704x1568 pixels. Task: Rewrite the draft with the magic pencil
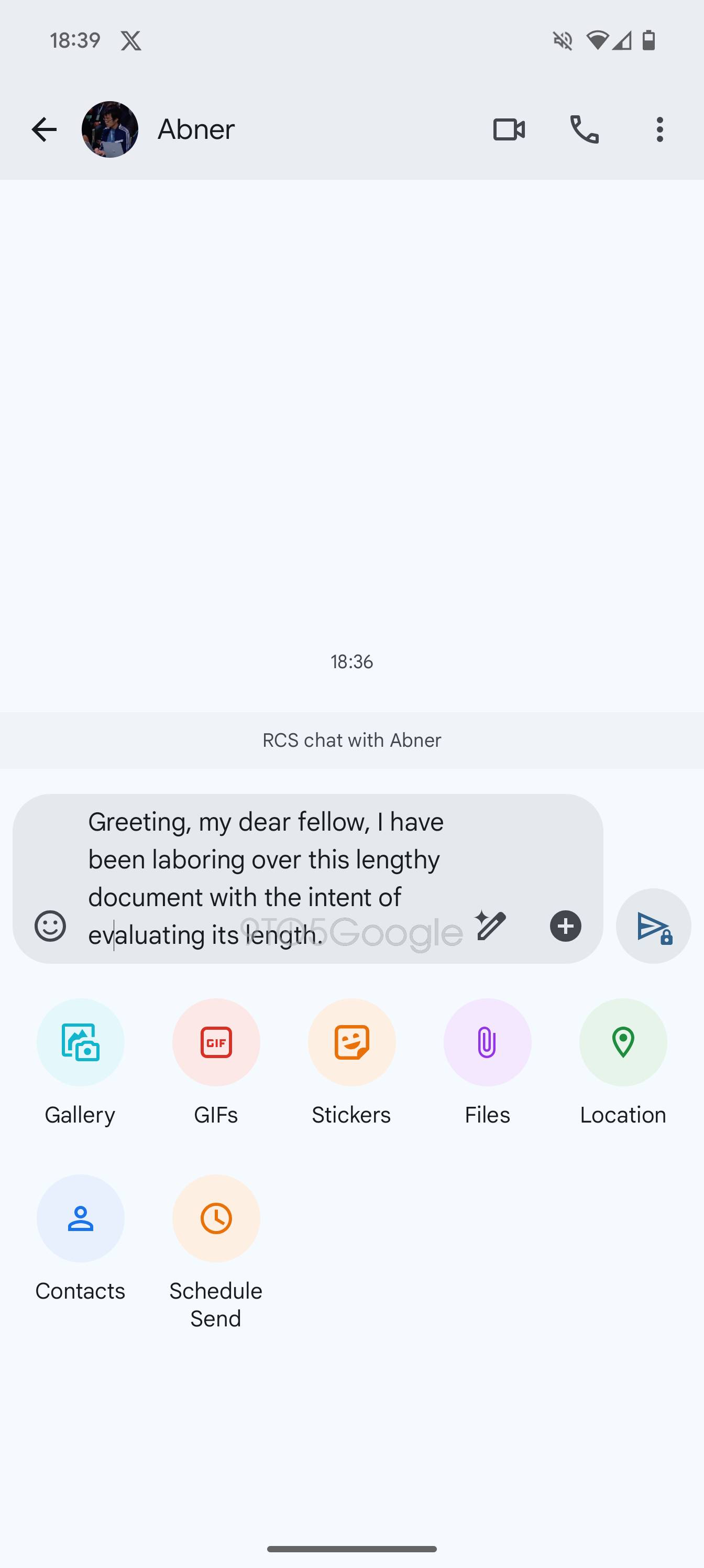pos(490,926)
